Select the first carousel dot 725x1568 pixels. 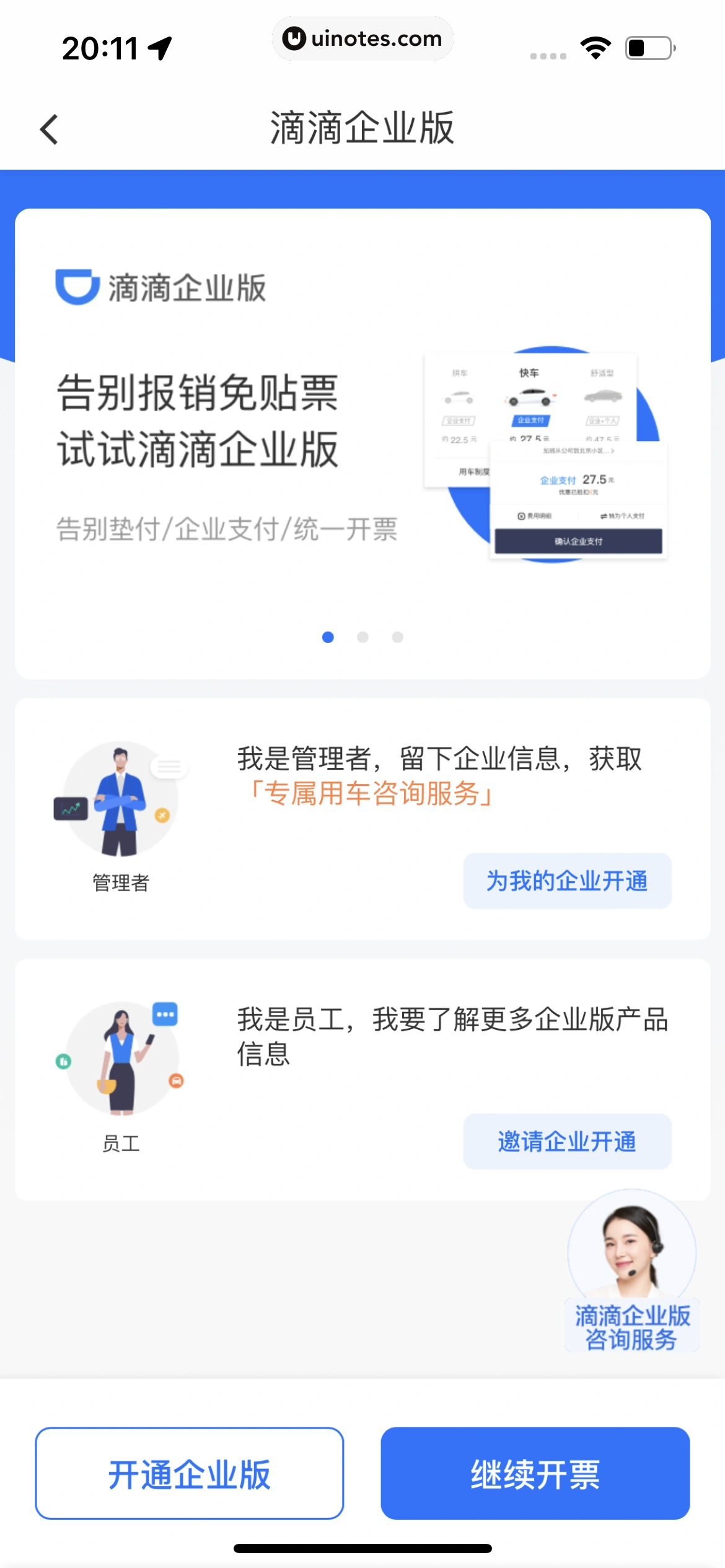328,637
